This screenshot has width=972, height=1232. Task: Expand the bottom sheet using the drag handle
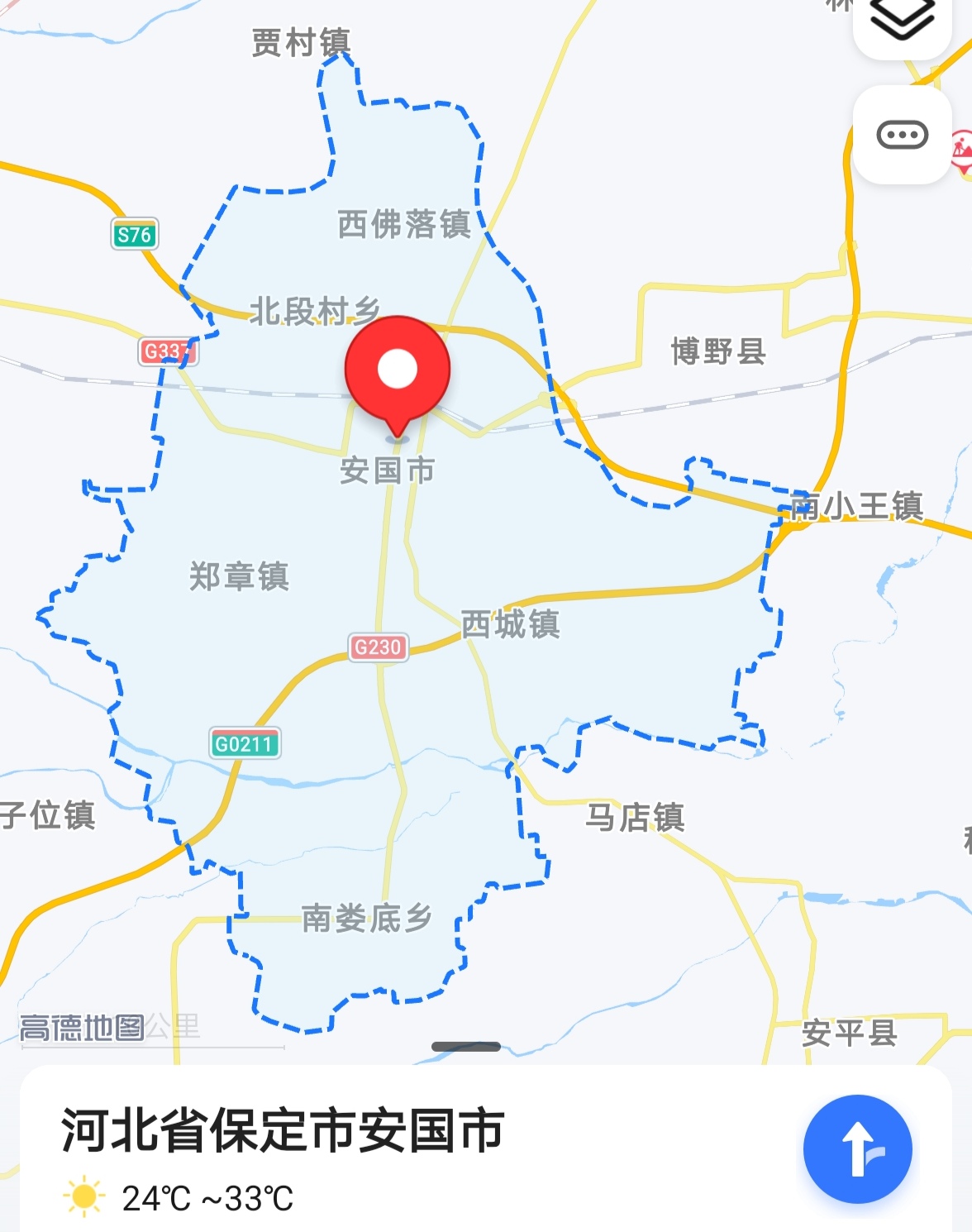tap(467, 1045)
